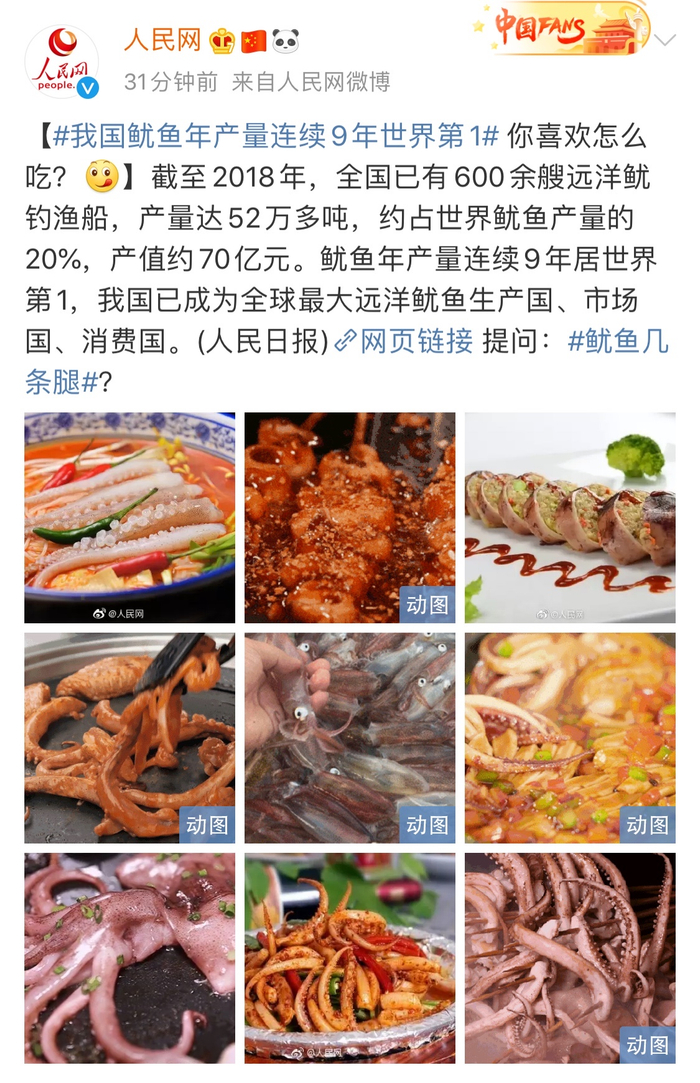Play the grilled squid skewers GIF

click(350, 517)
